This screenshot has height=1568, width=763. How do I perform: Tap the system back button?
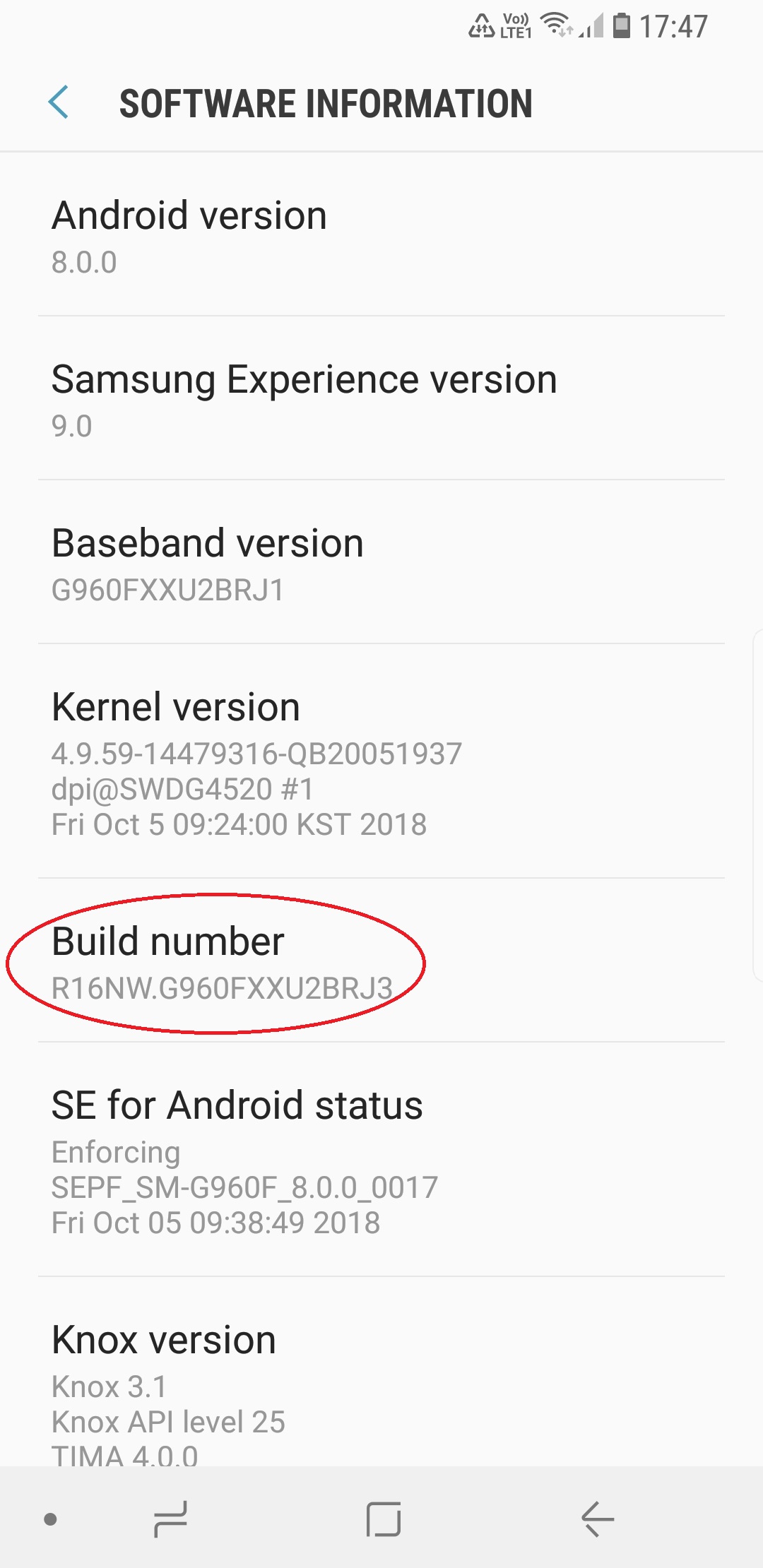597,1519
